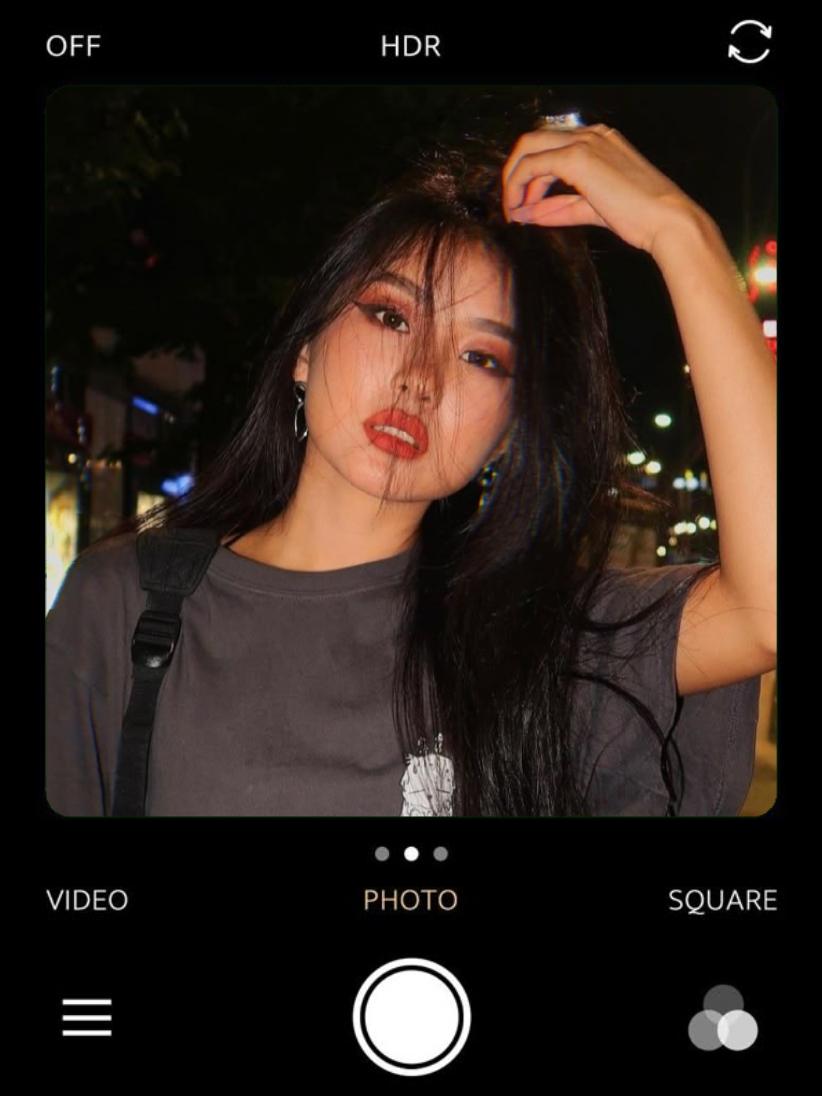Flip to the other camera
Viewport: 822px width, 1096px height.
click(x=749, y=43)
